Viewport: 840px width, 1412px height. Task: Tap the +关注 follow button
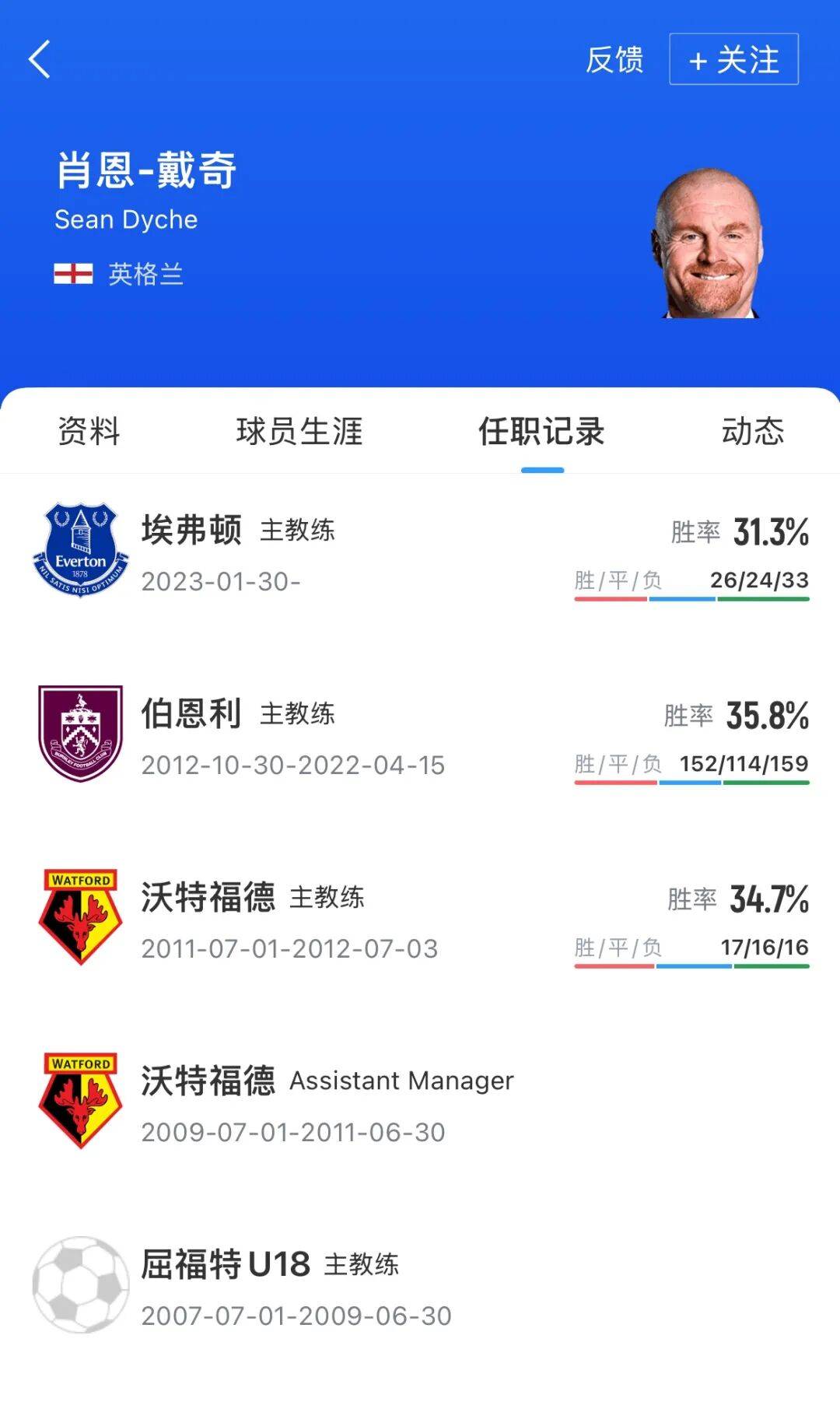(734, 60)
